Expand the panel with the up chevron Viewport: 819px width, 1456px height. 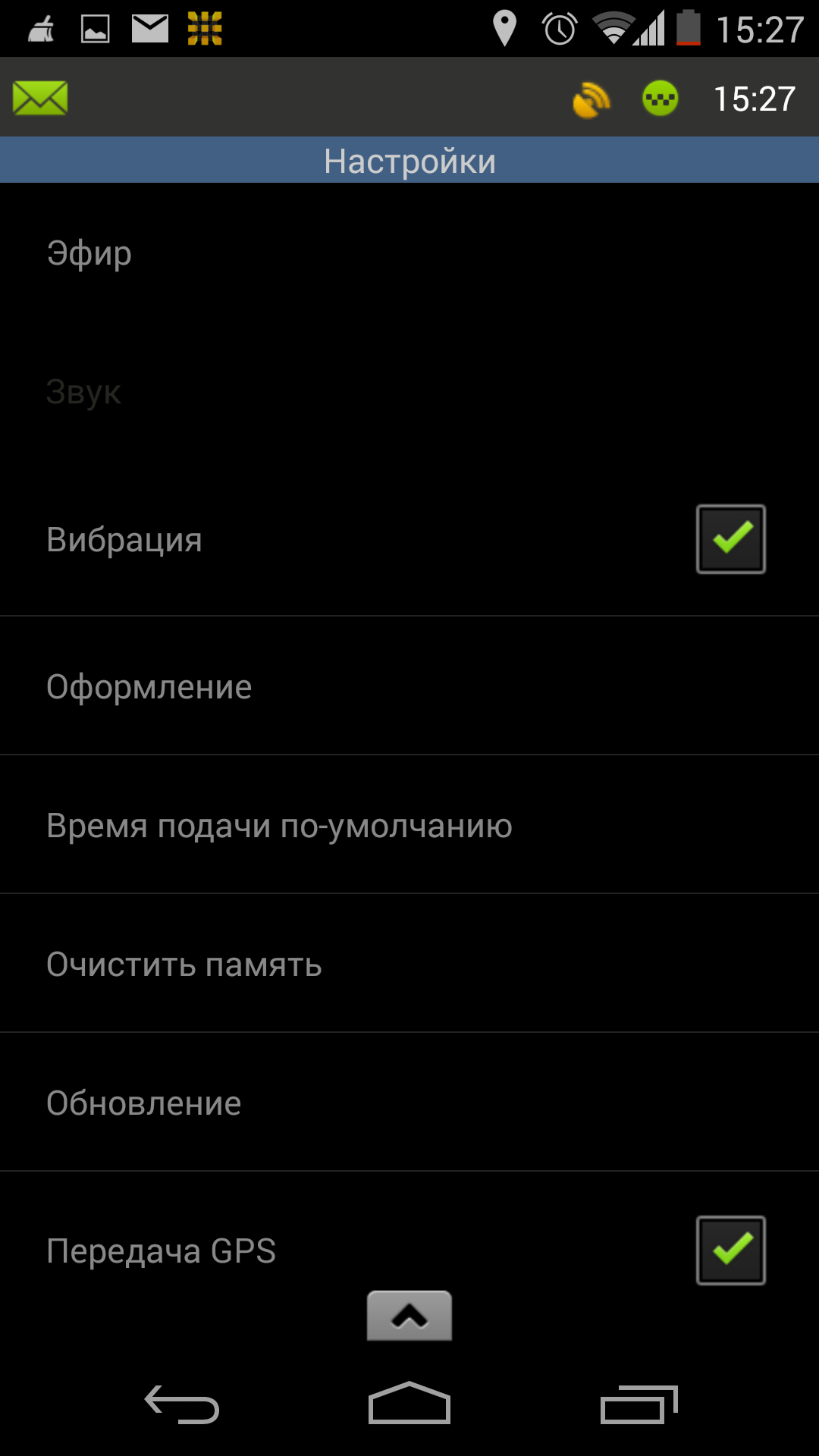pos(409,1316)
